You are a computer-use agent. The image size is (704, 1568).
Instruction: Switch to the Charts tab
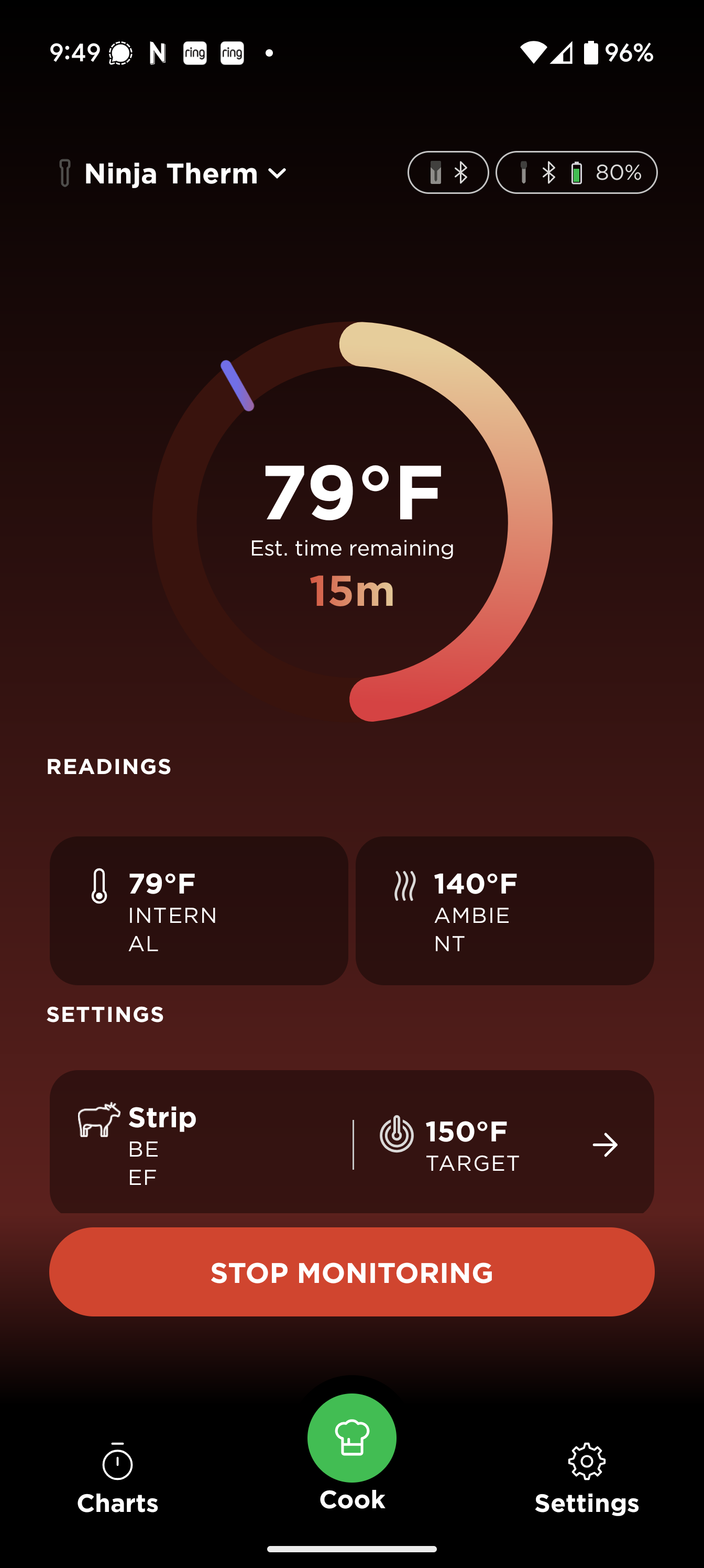coord(117,1478)
